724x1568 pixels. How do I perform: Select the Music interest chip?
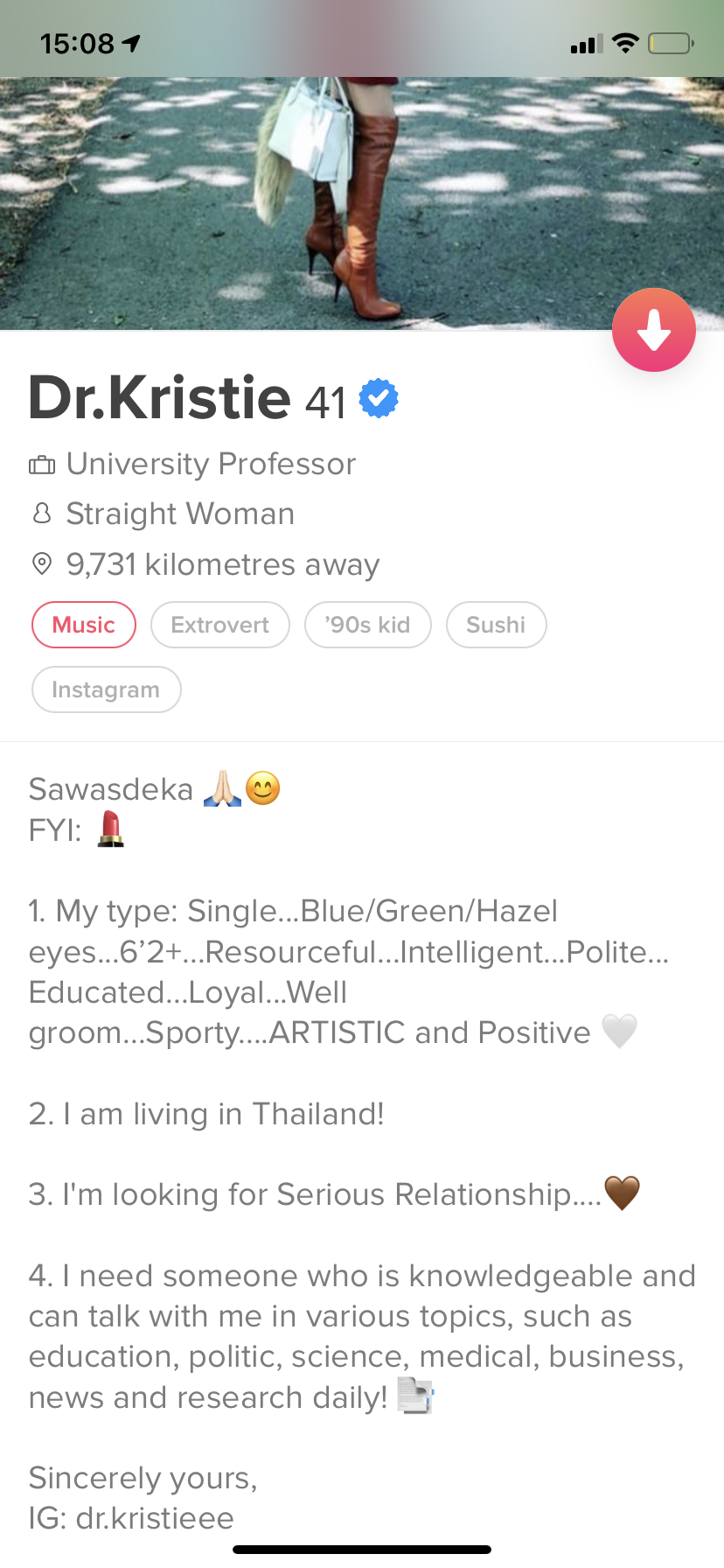[x=84, y=625]
